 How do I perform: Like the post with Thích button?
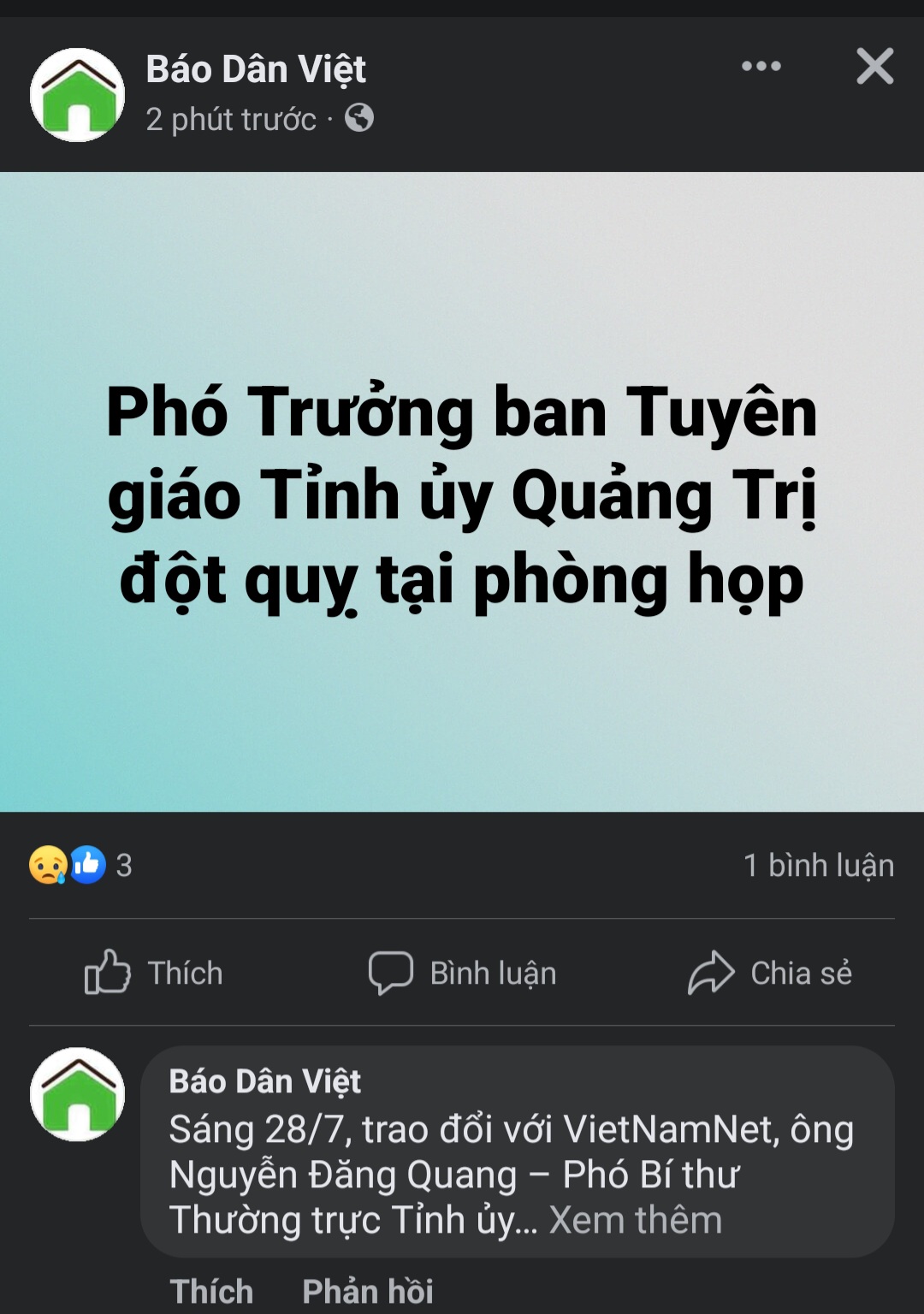(x=154, y=973)
